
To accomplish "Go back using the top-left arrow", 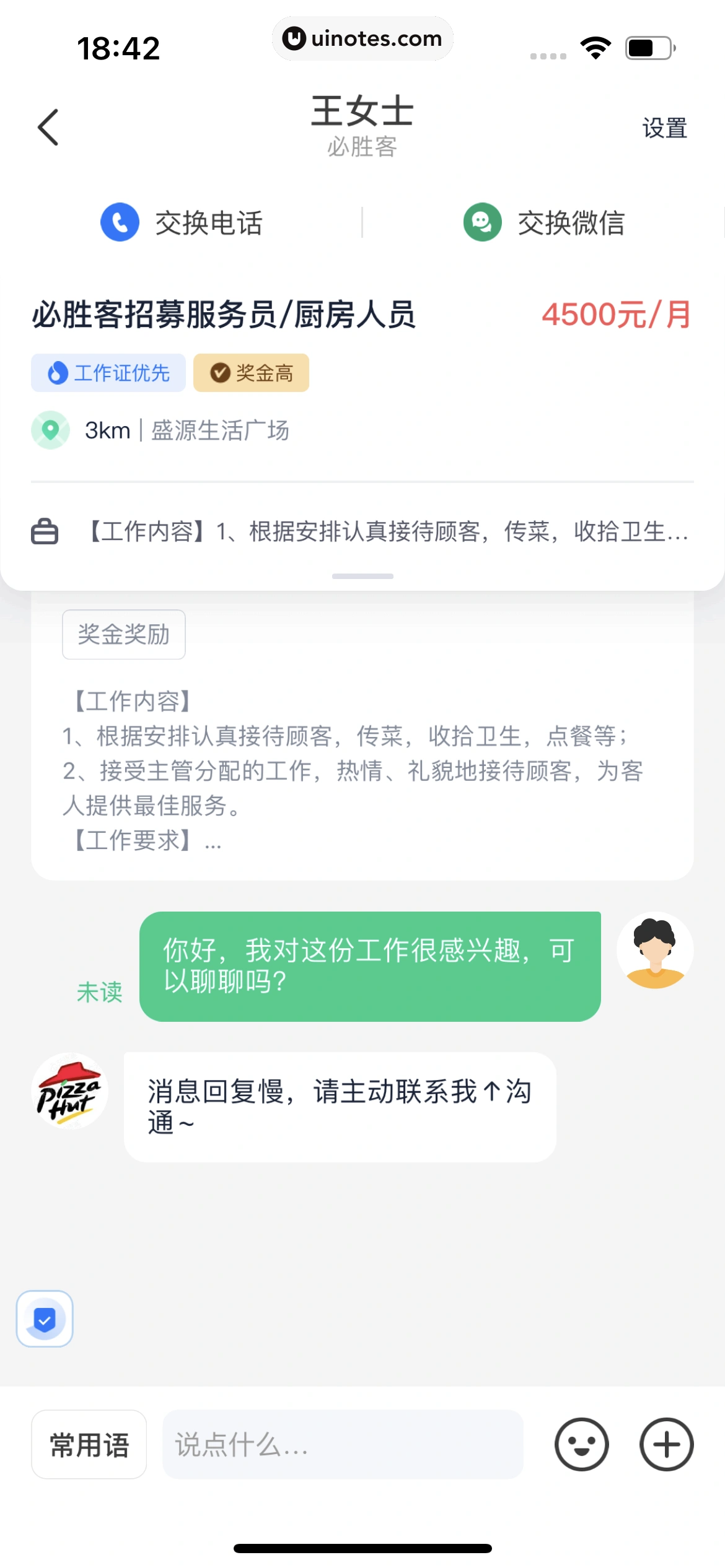I will coord(48,128).
